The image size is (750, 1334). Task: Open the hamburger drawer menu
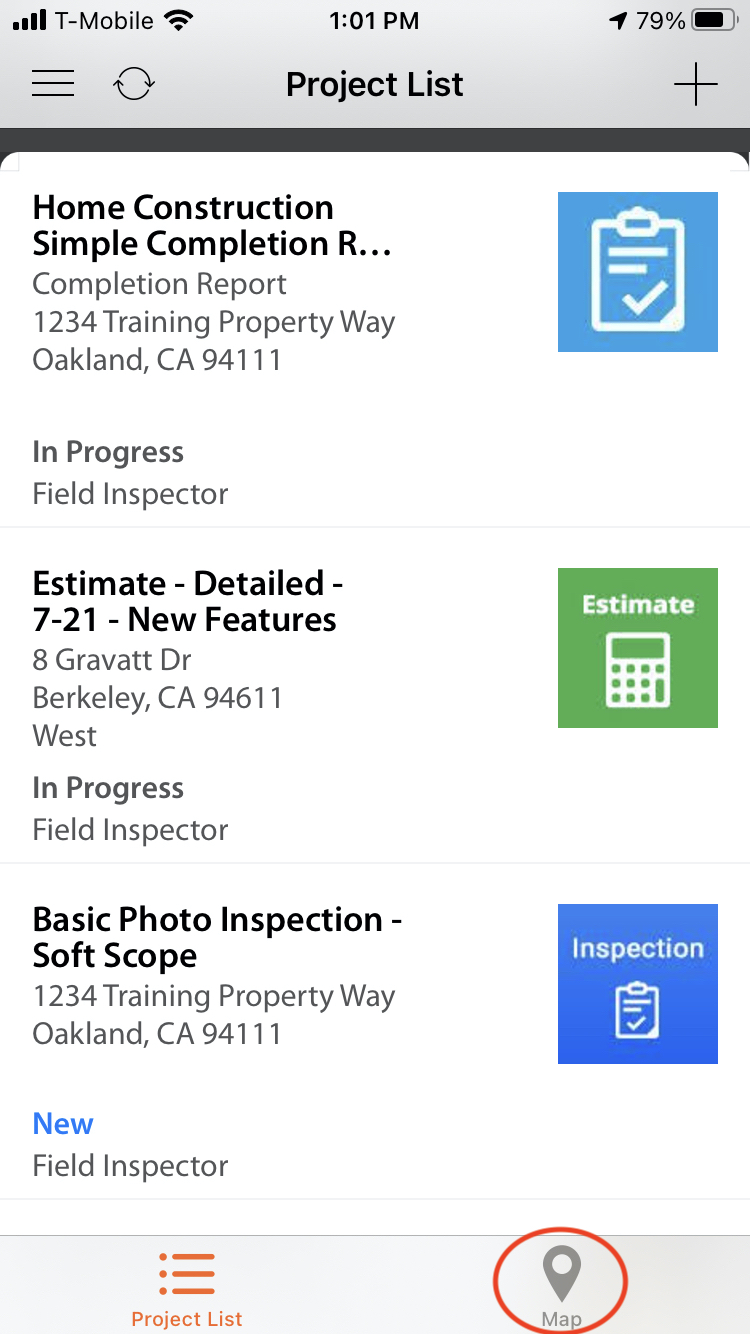(x=53, y=84)
